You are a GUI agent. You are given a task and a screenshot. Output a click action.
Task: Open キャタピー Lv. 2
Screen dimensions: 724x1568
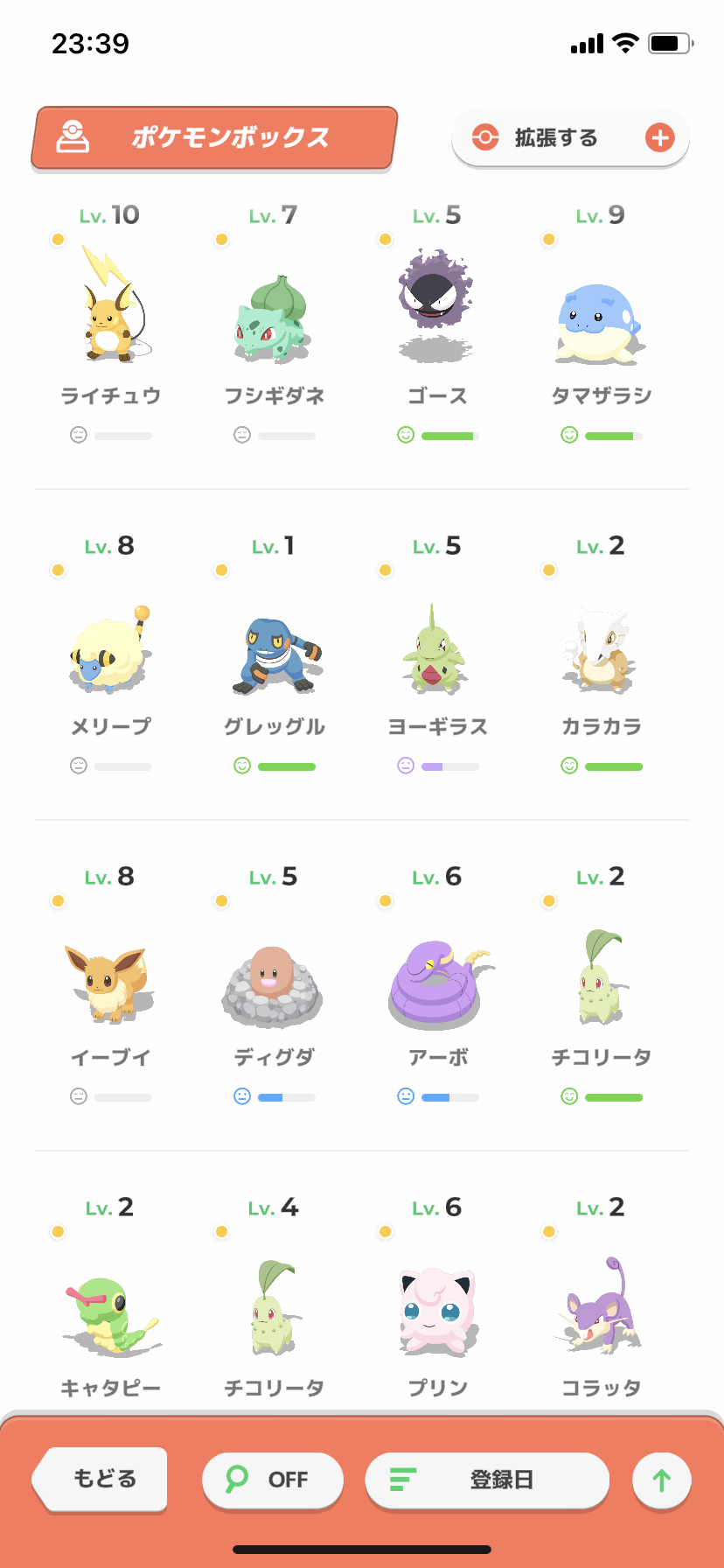110,1304
